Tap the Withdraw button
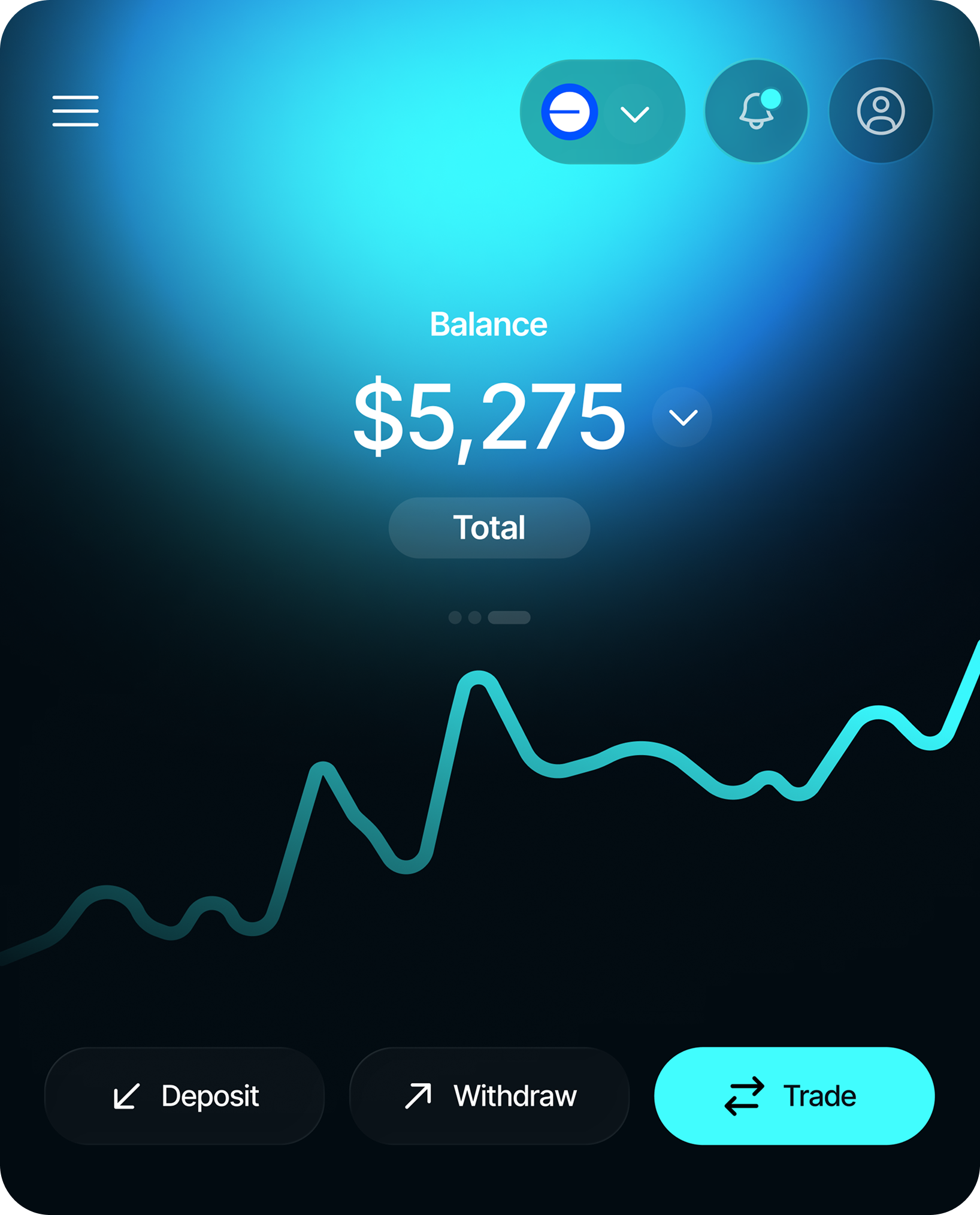 point(489,1096)
